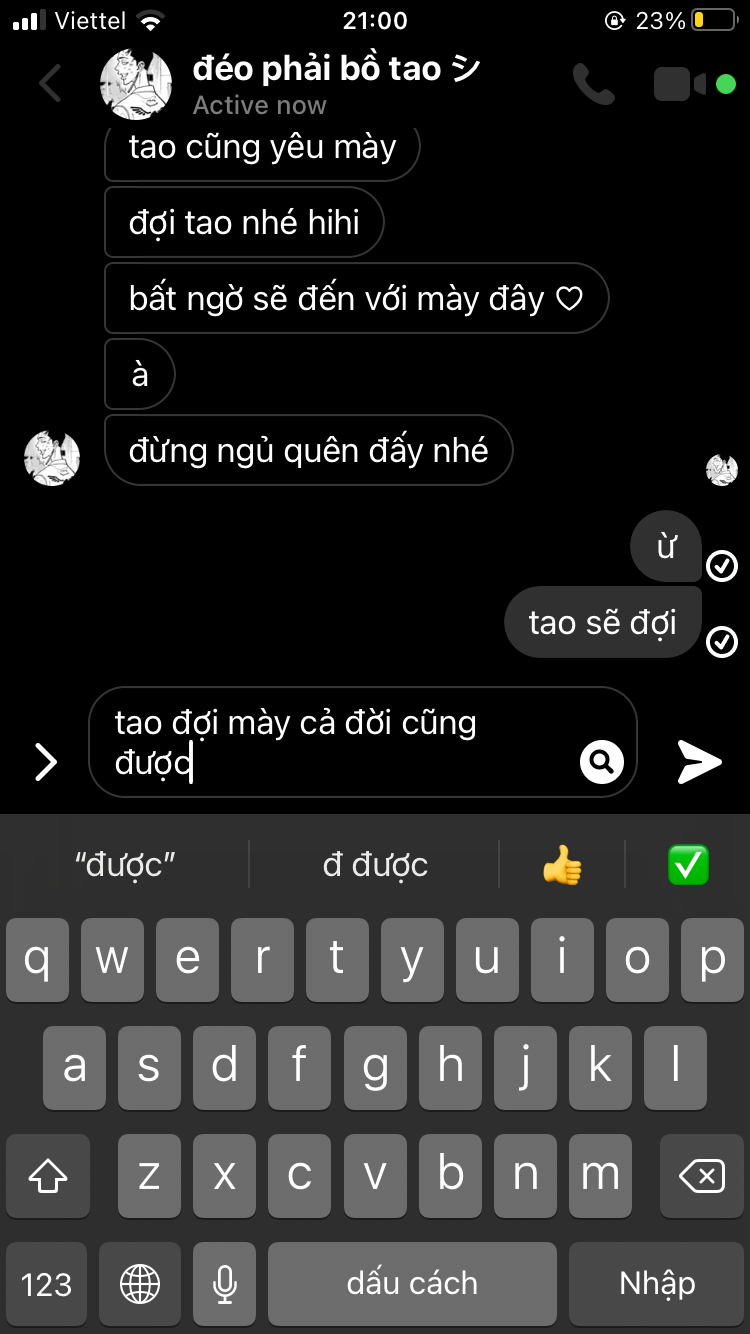Open the contact's profile from the header avatar
Image resolution: width=750 pixels, height=1334 pixels.
click(137, 84)
